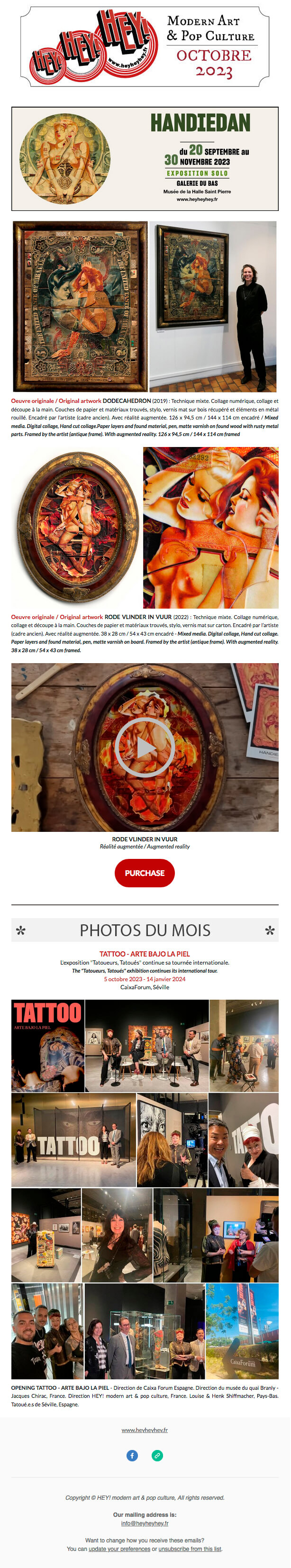Screen dimensions: 291x1568
Task: Tap unsubscribe from this list
Action: click(190, 1549)
